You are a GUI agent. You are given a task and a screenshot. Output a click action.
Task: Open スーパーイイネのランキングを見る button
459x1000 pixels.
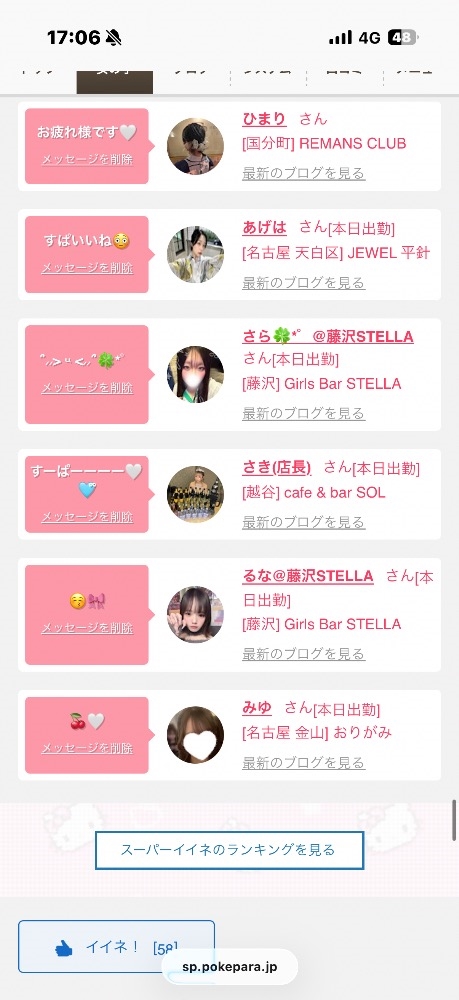pos(230,850)
